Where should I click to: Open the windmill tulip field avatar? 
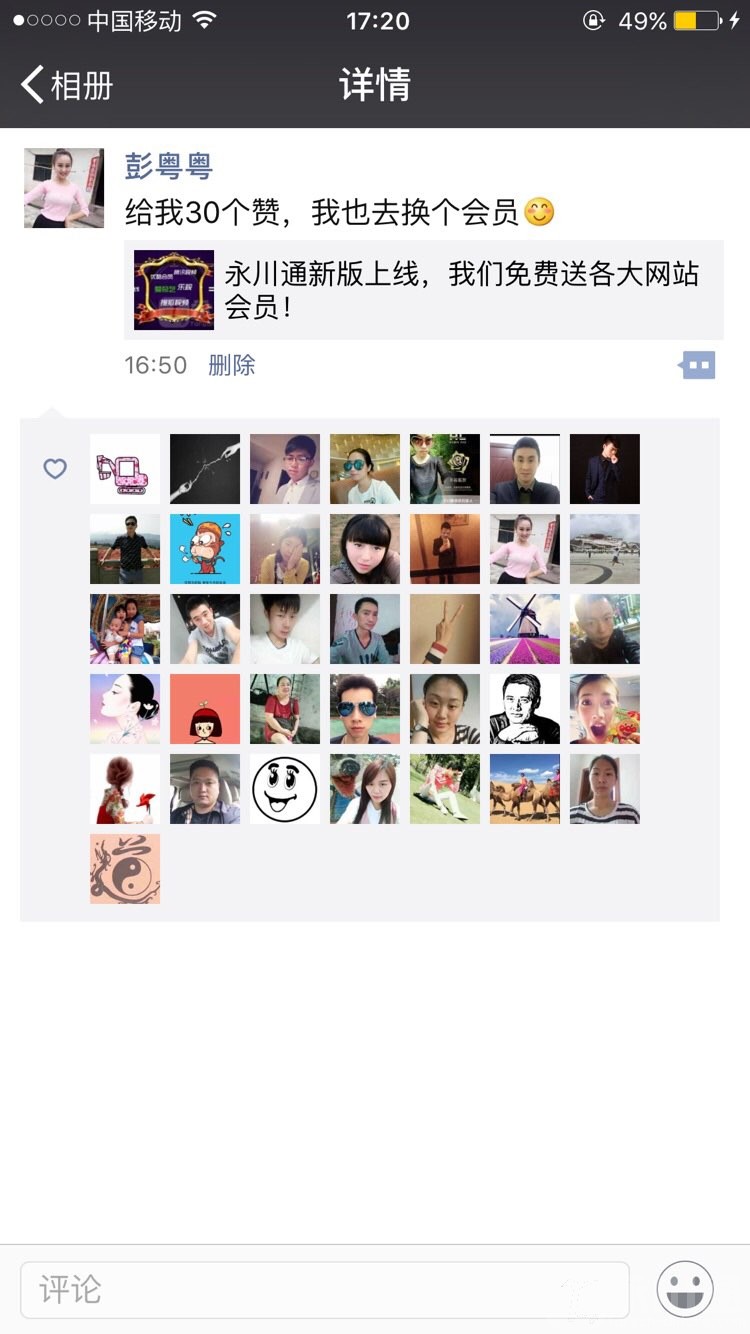point(525,629)
